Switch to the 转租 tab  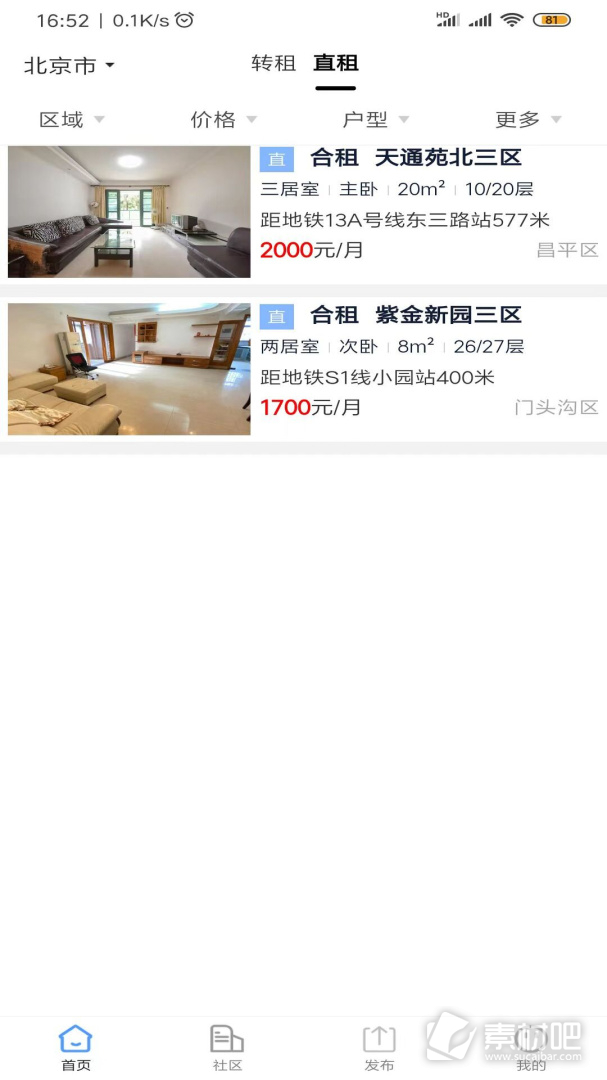[273, 63]
